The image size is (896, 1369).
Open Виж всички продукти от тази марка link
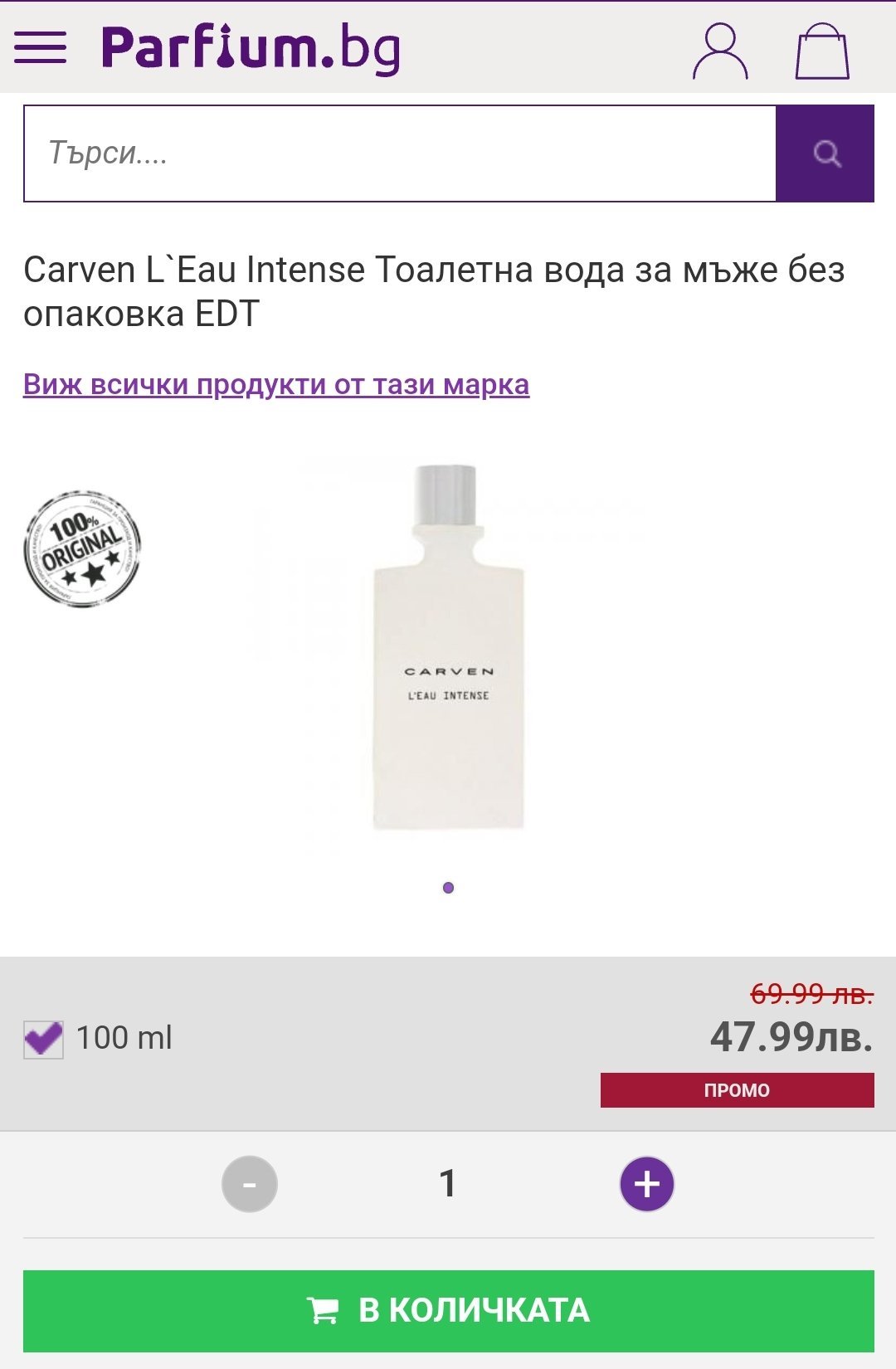pos(276,385)
